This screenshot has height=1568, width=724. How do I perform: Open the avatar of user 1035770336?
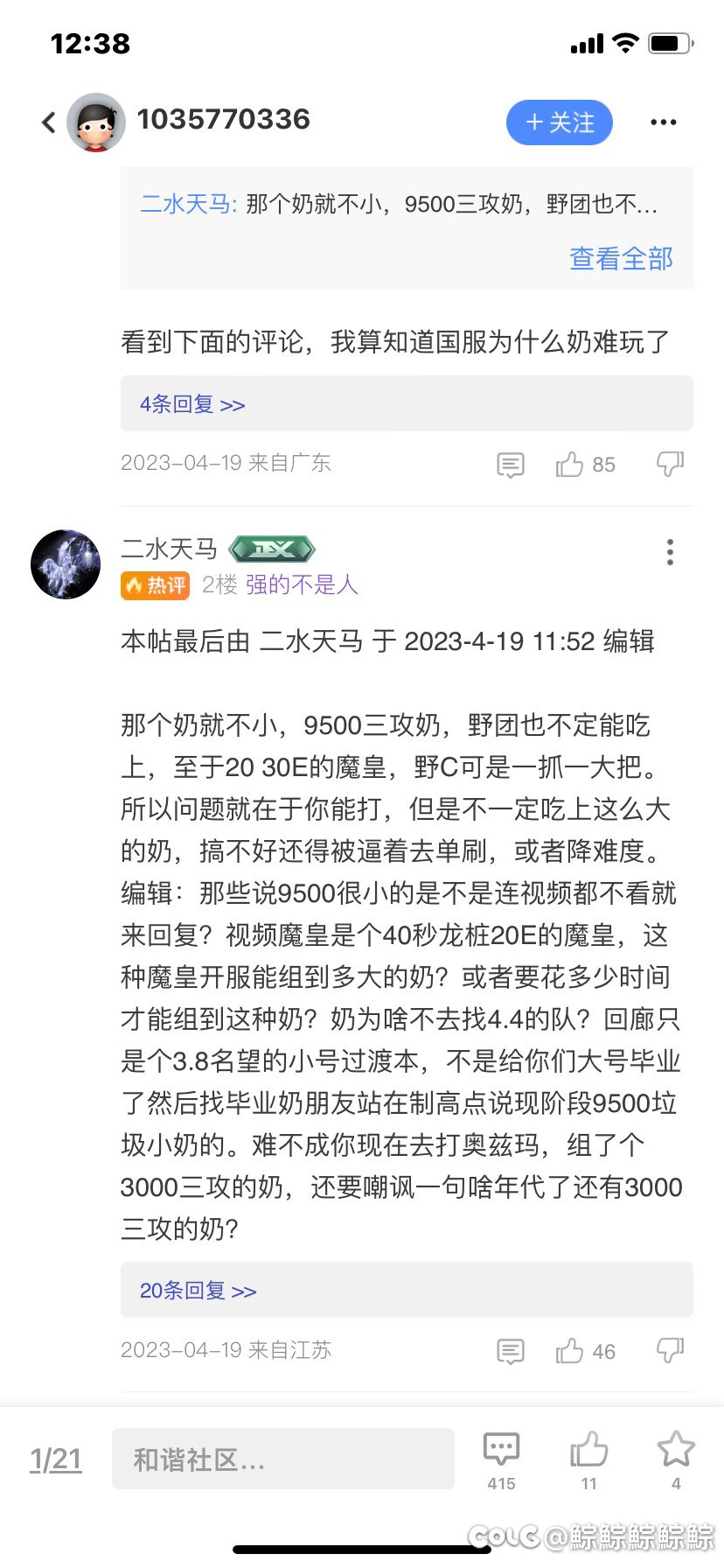click(96, 122)
